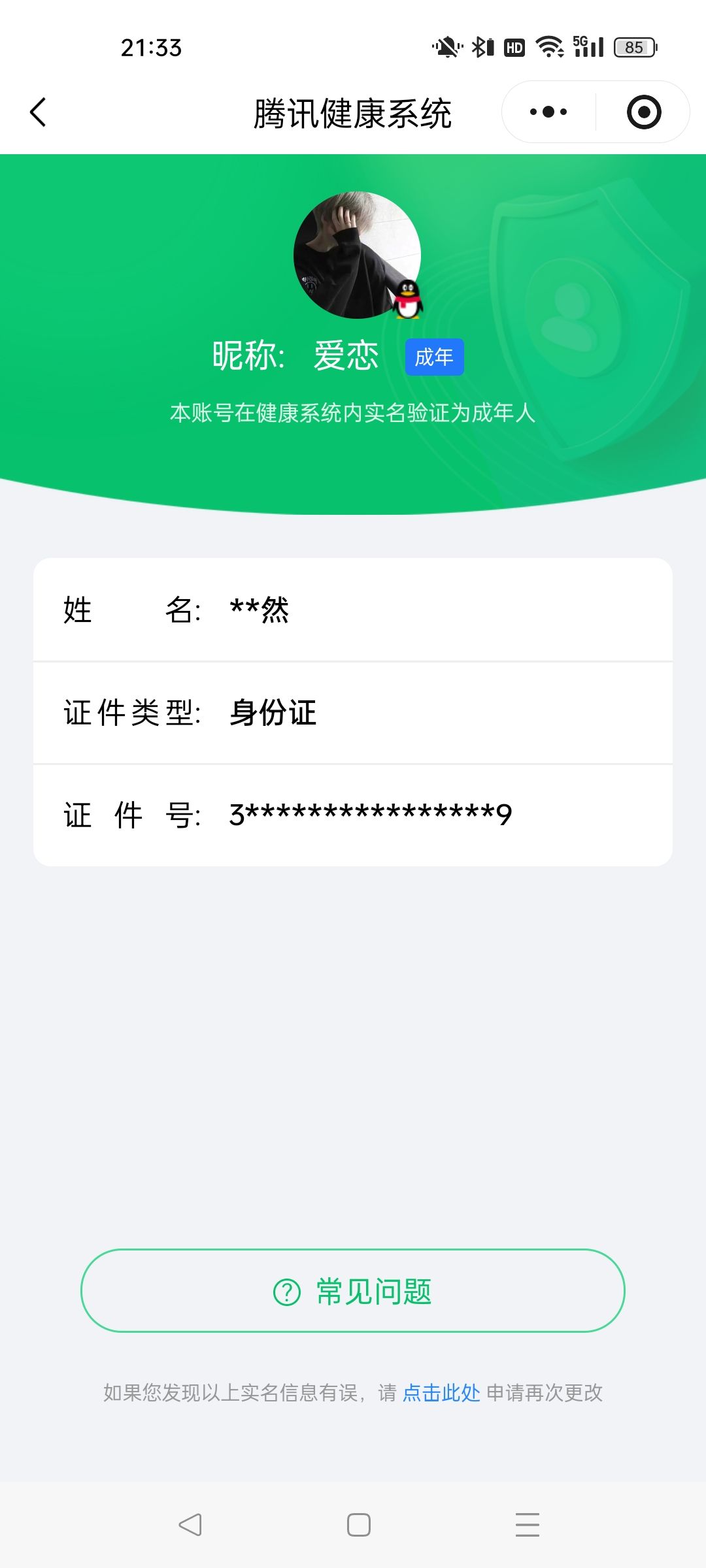
Task: Tap the HD indicator in the status bar
Action: [x=513, y=46]
